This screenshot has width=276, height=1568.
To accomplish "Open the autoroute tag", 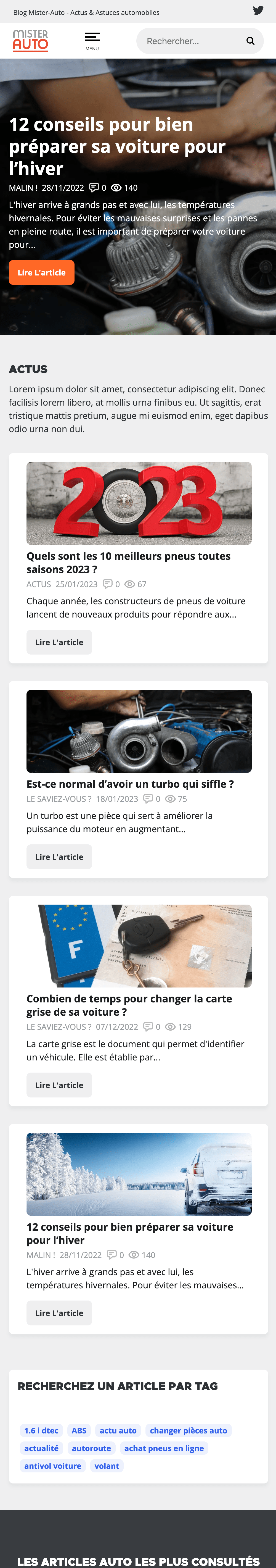I will (x=91, y=1448).
